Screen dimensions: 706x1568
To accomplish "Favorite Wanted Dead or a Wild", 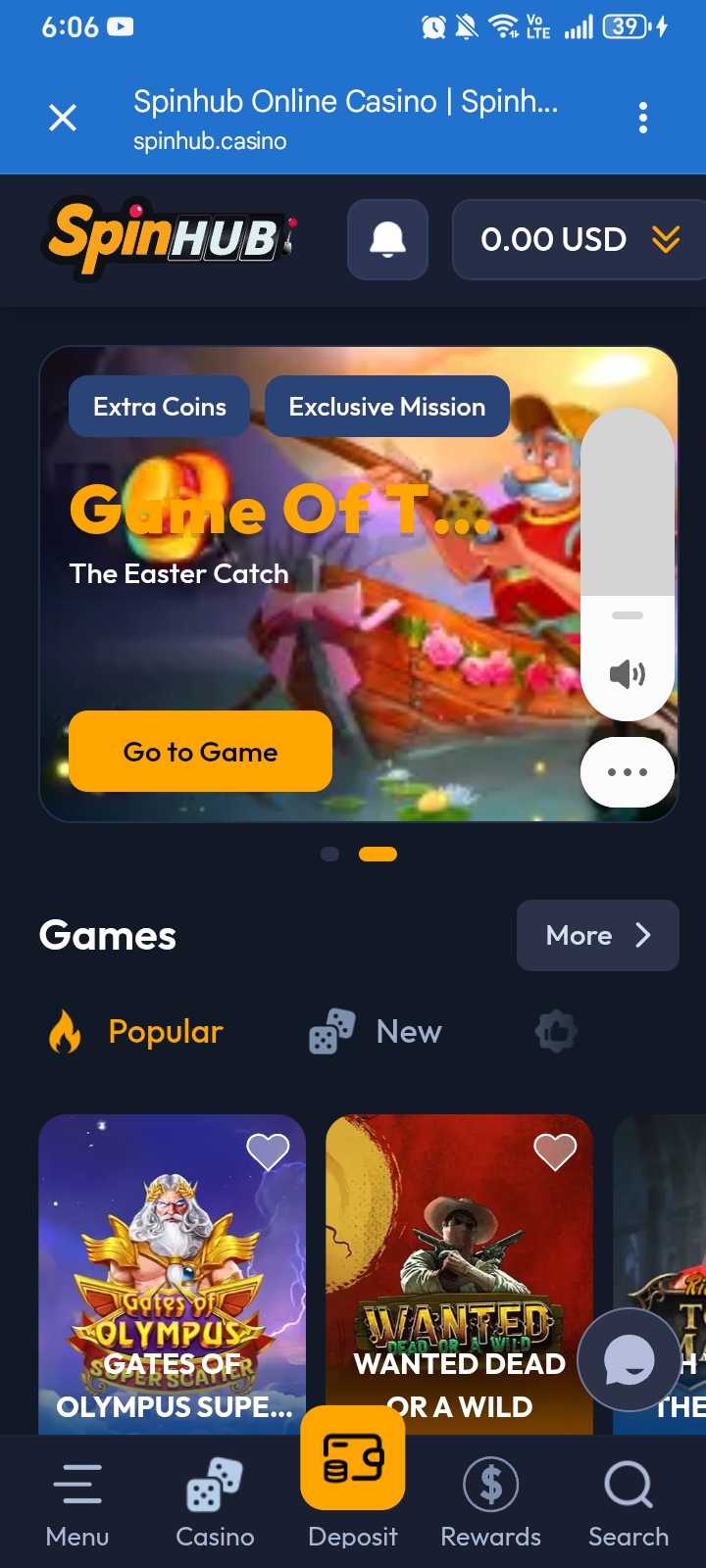I will click(x=555, y=1151).
